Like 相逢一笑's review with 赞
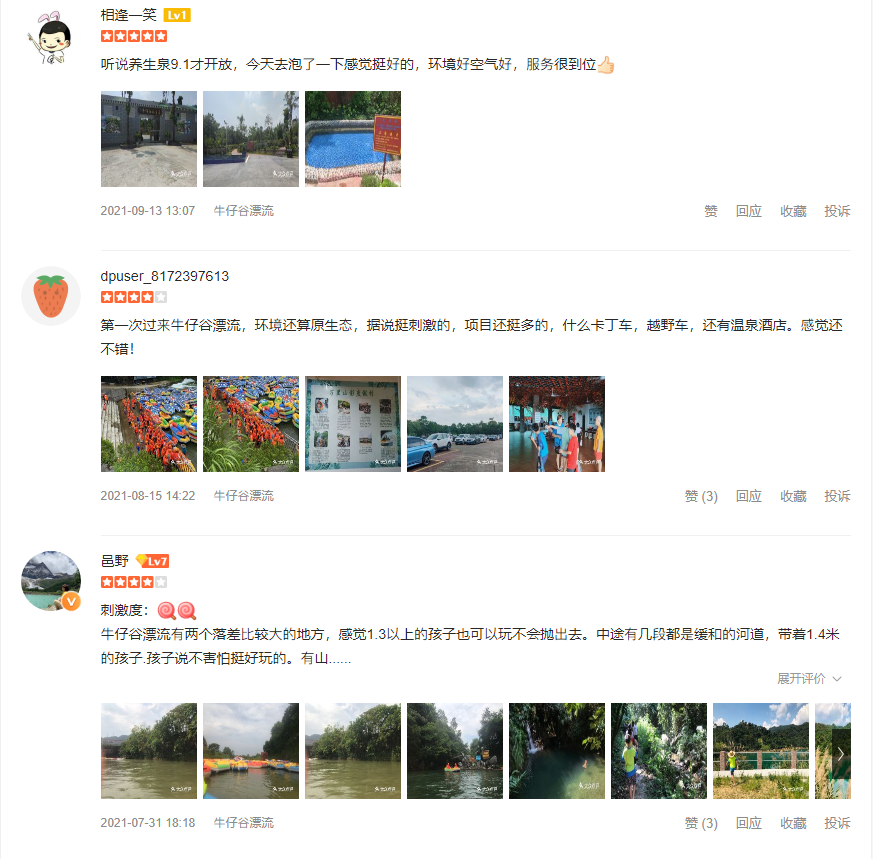873x859 pixels. (x=710, y=211)
